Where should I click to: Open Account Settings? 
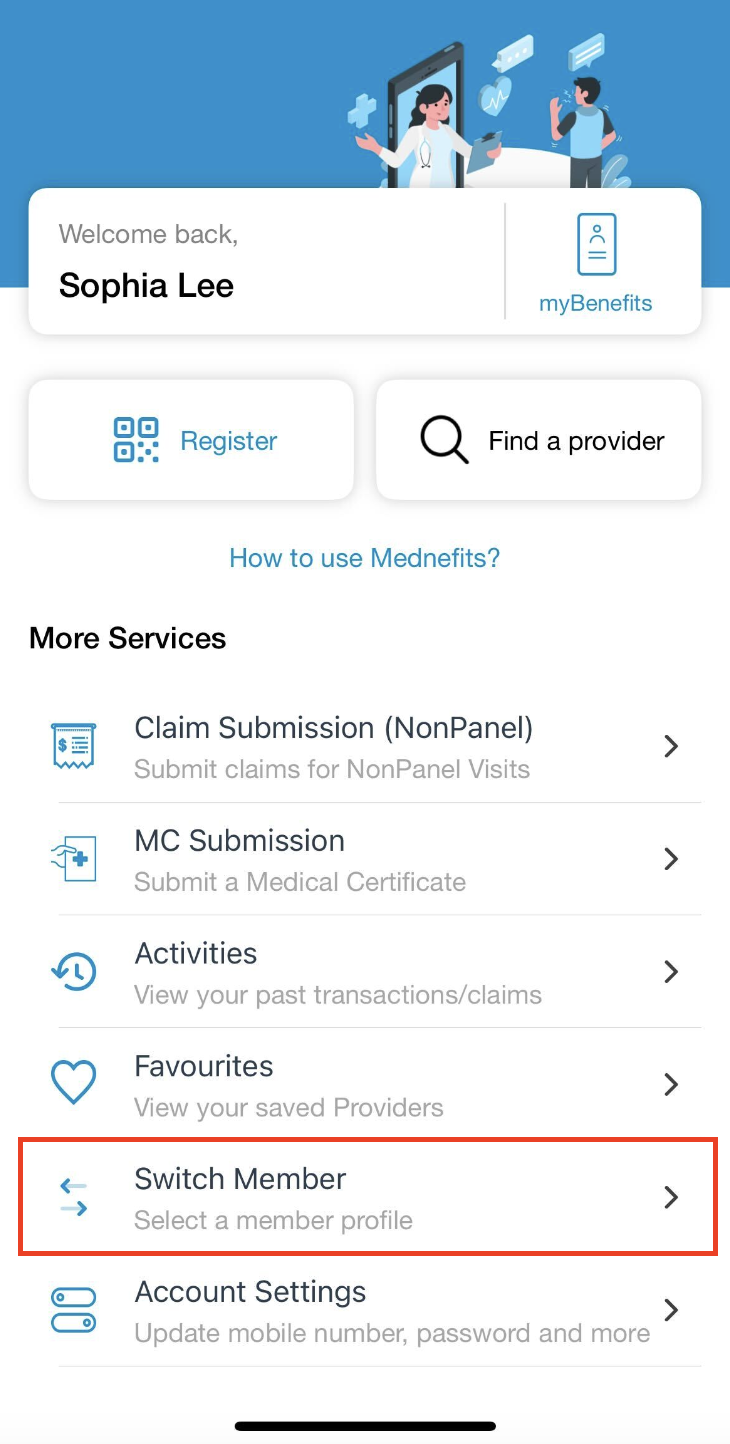click(x=365, y=1310)
